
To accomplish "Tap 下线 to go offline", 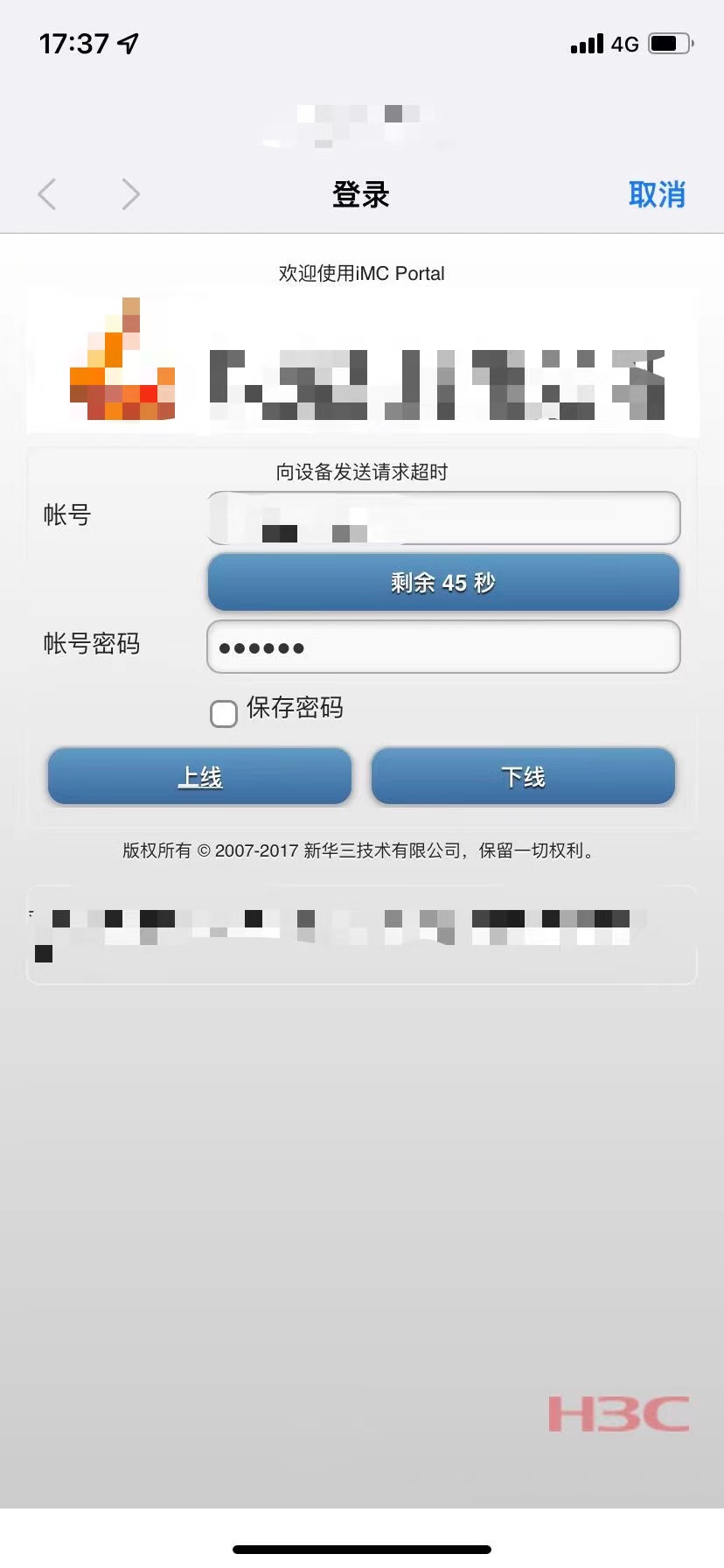I will pos(523,776).
